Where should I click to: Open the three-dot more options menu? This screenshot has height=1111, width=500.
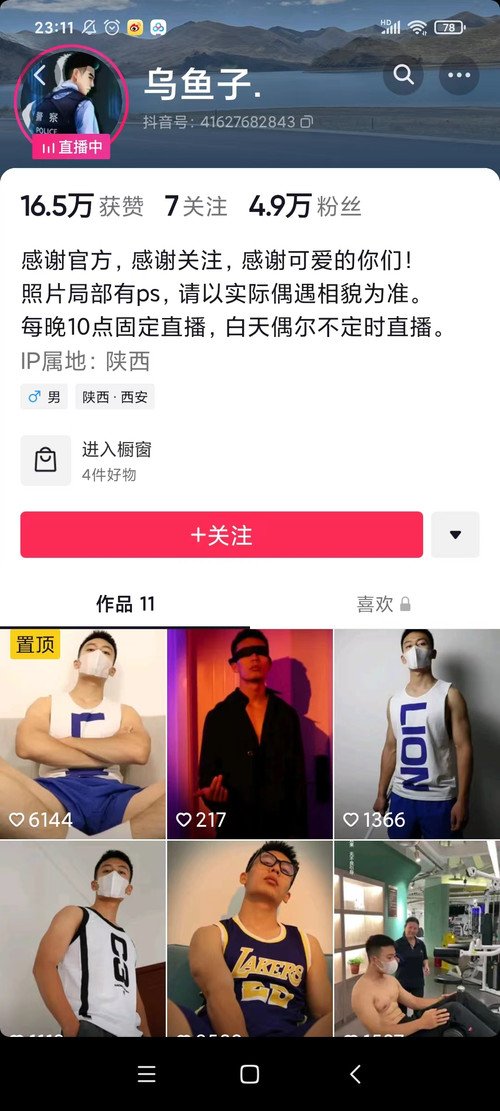point(459,74)
